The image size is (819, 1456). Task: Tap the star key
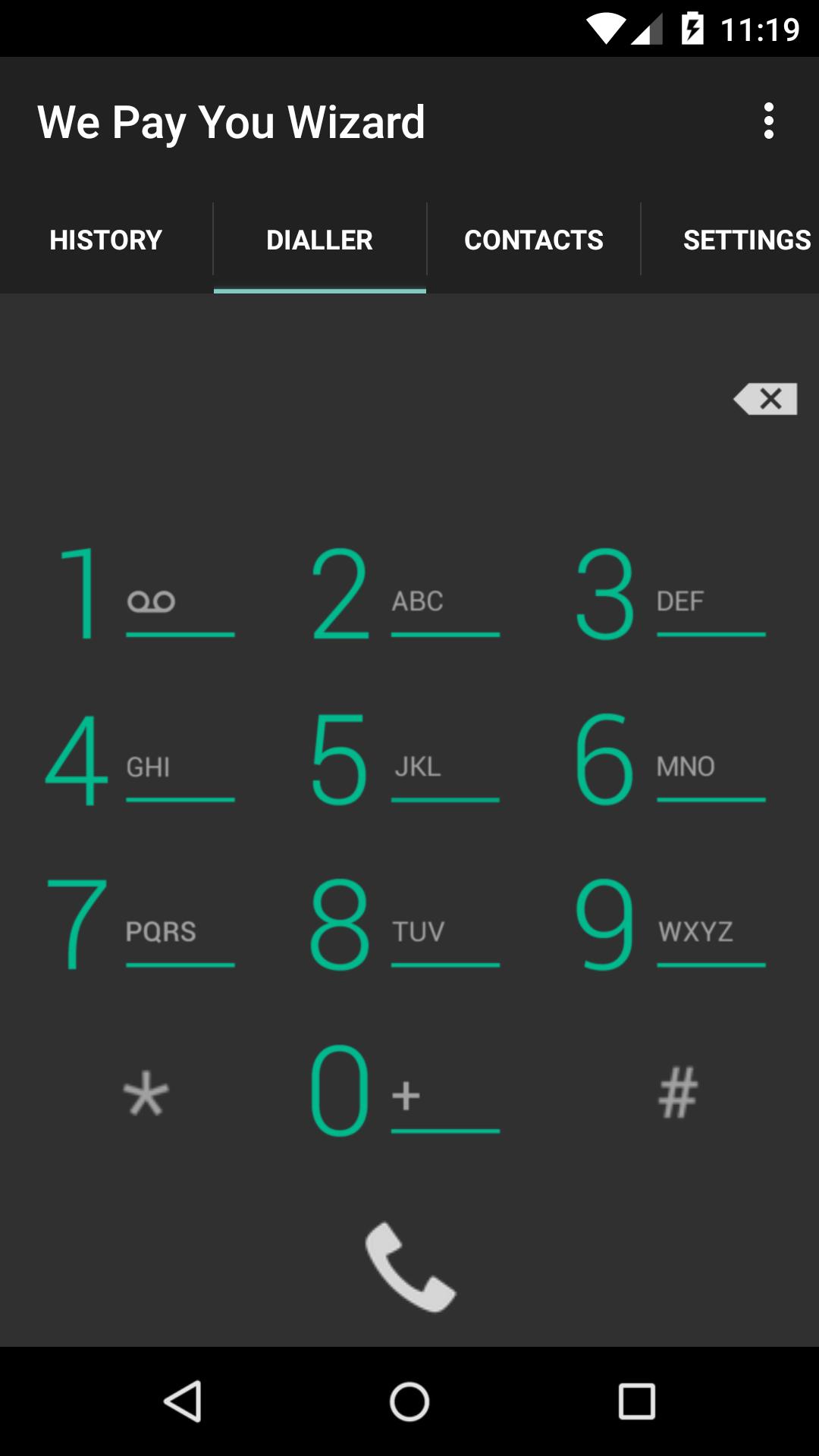click(146, 1094)
